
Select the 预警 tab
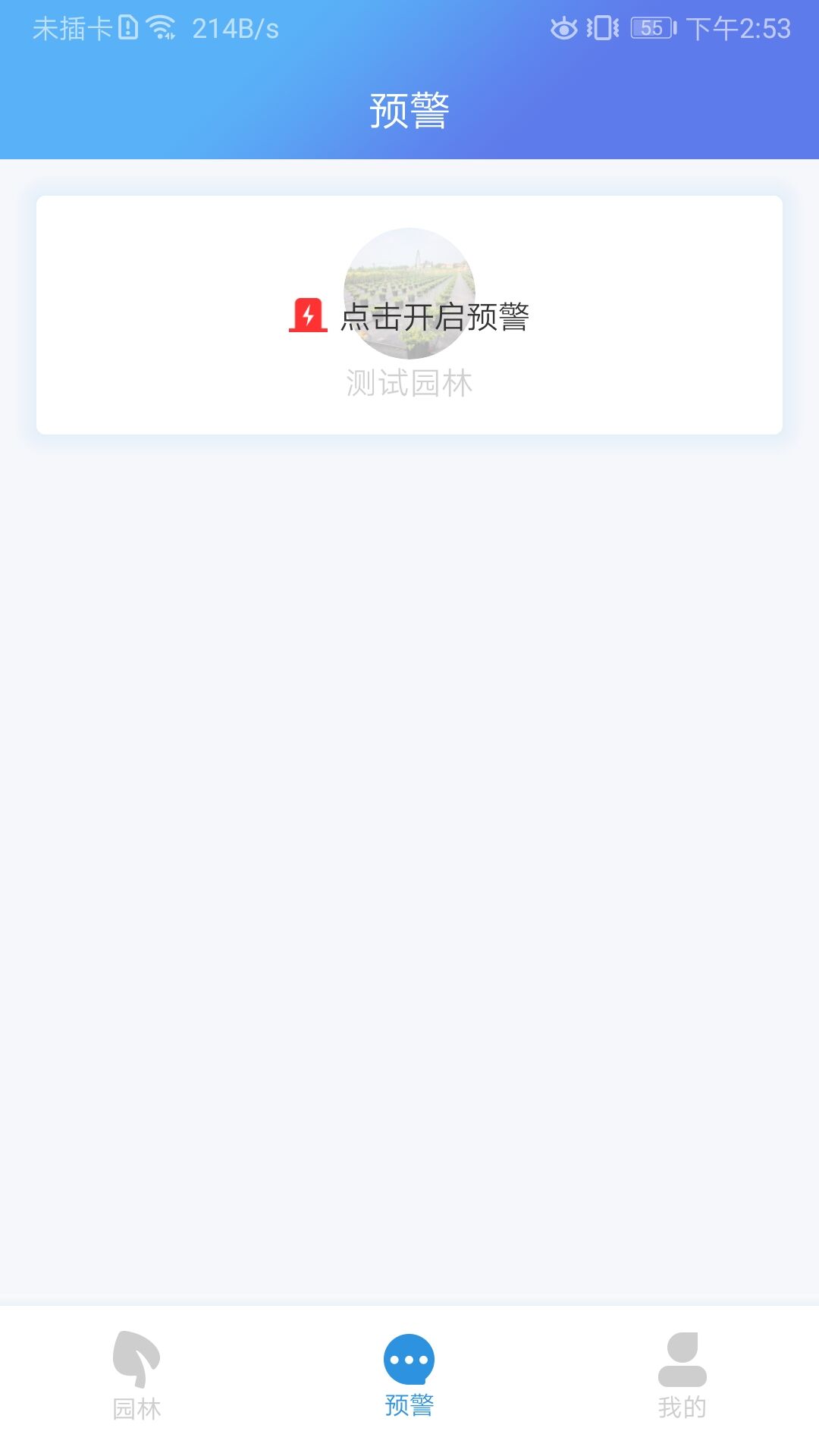pos(409,1376)
